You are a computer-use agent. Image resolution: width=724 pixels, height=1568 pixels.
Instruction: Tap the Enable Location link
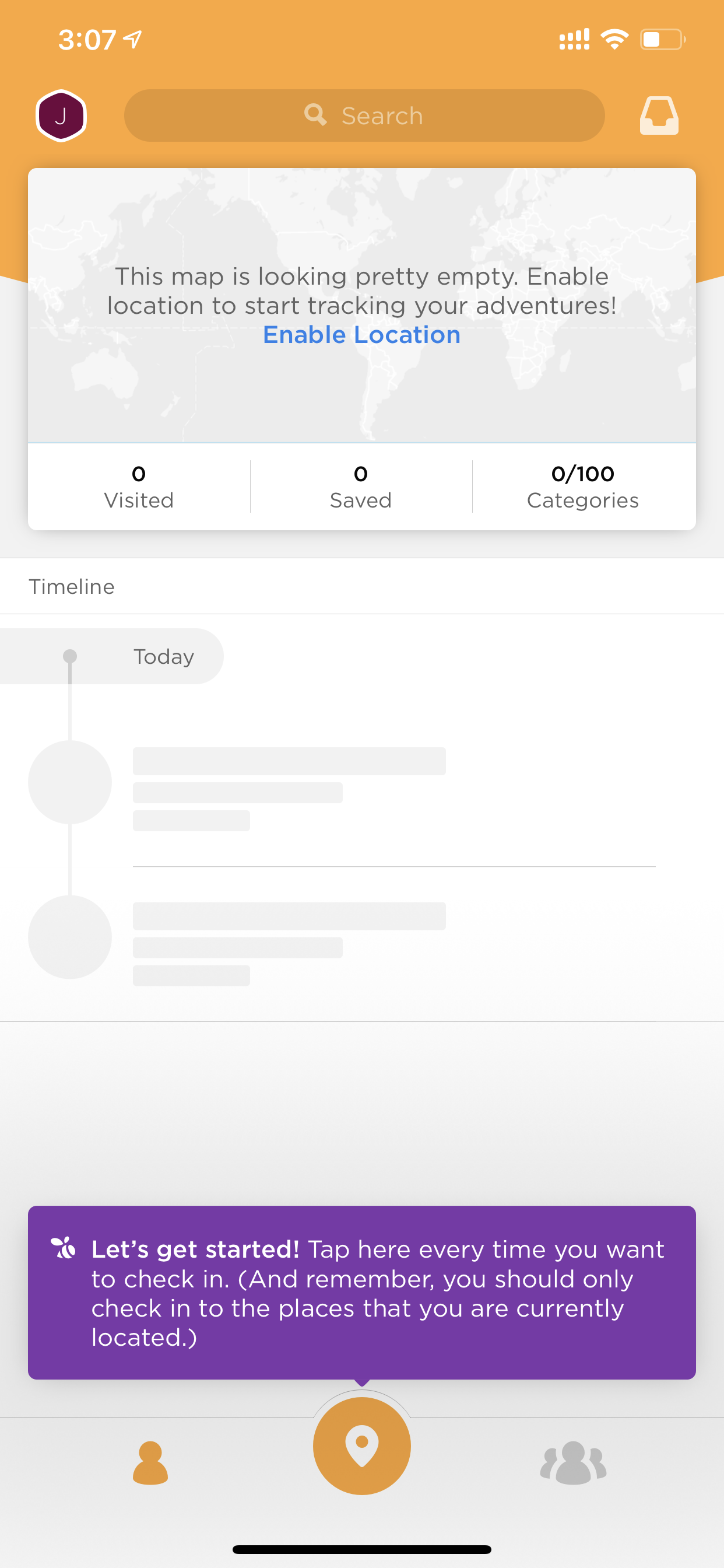(361, 335)
